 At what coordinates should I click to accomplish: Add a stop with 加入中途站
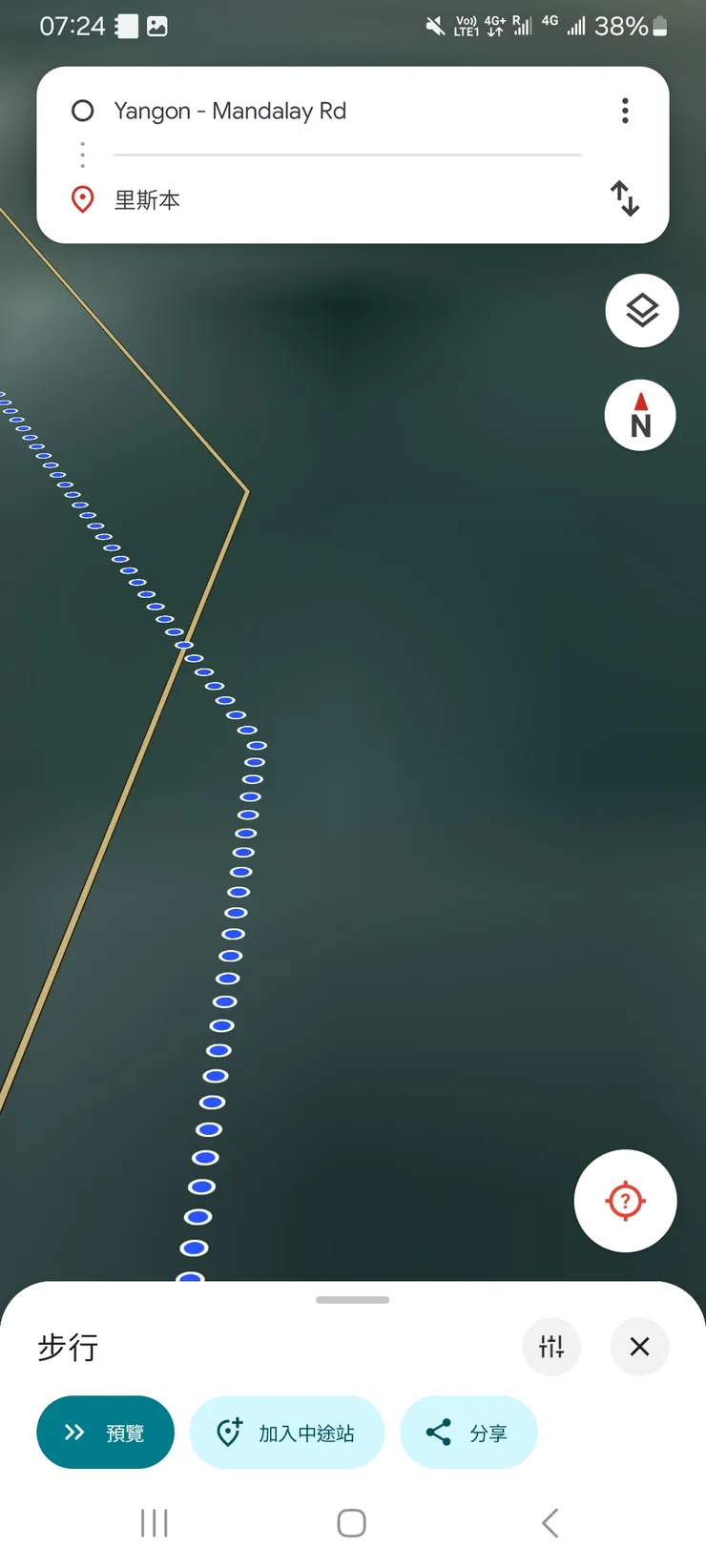coord(287,1433)
